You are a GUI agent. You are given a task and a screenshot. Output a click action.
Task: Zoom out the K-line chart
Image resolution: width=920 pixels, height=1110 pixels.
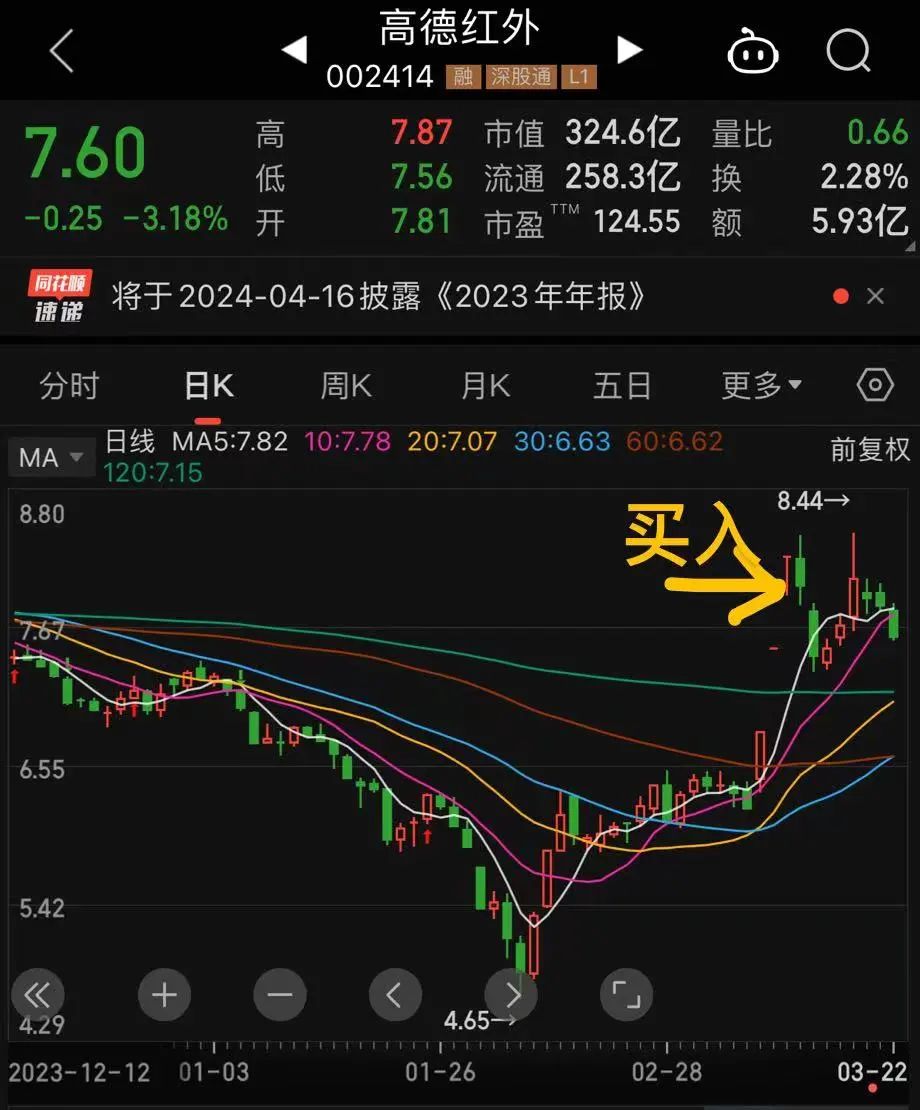click(280, 995)
